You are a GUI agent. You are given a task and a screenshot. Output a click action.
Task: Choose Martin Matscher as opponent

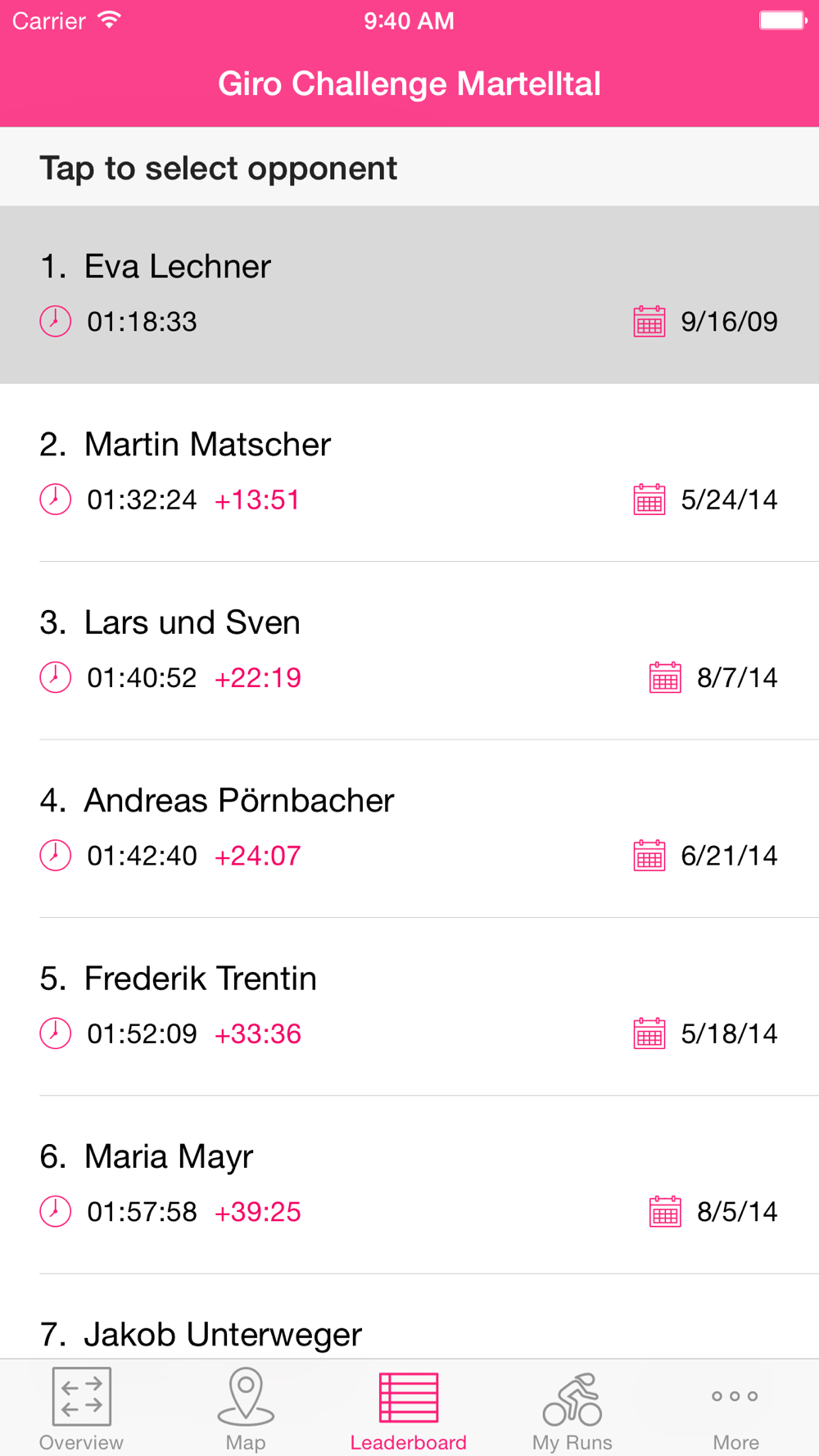pos(409,473)
